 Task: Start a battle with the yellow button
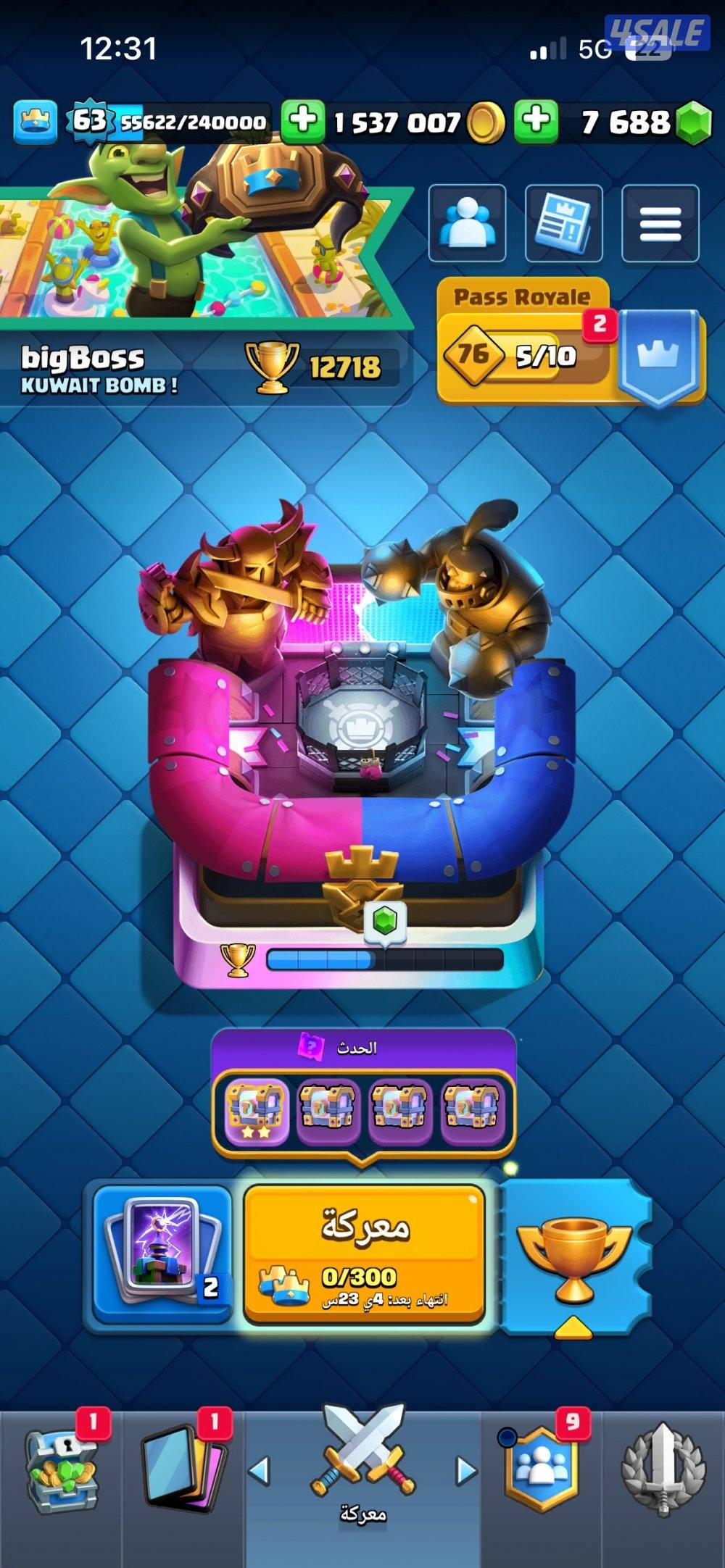(x=364, y=1254)
